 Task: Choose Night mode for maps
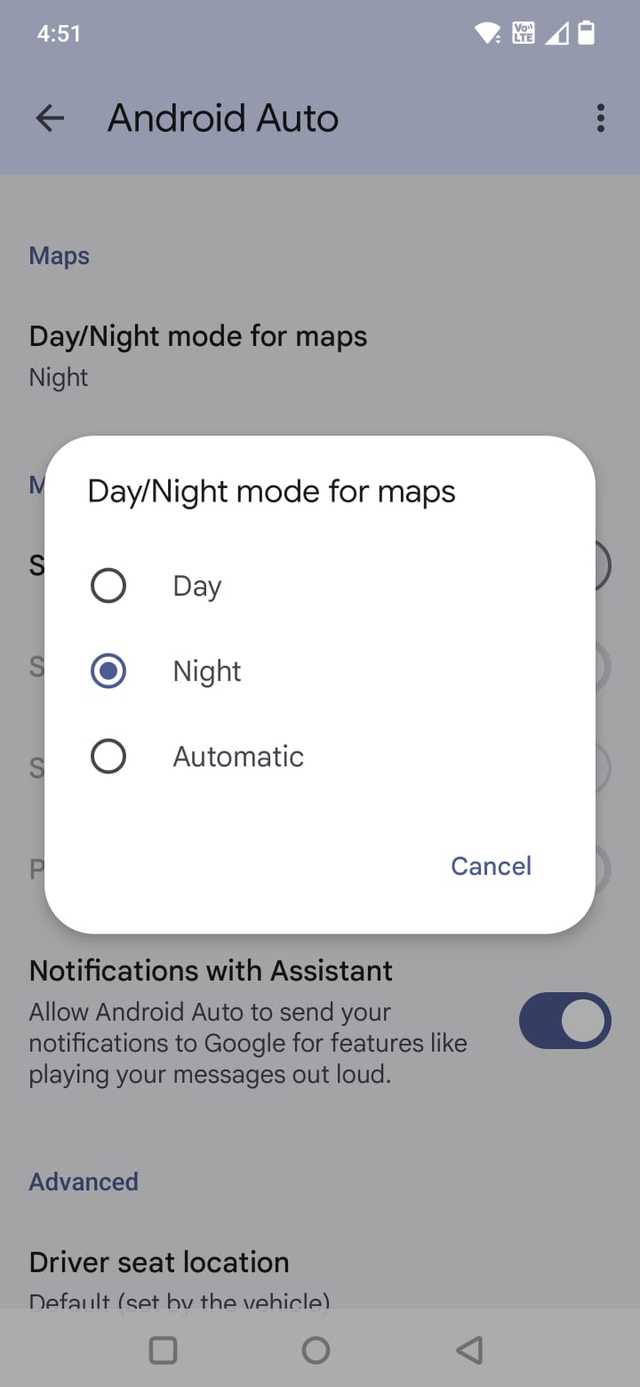108,671
